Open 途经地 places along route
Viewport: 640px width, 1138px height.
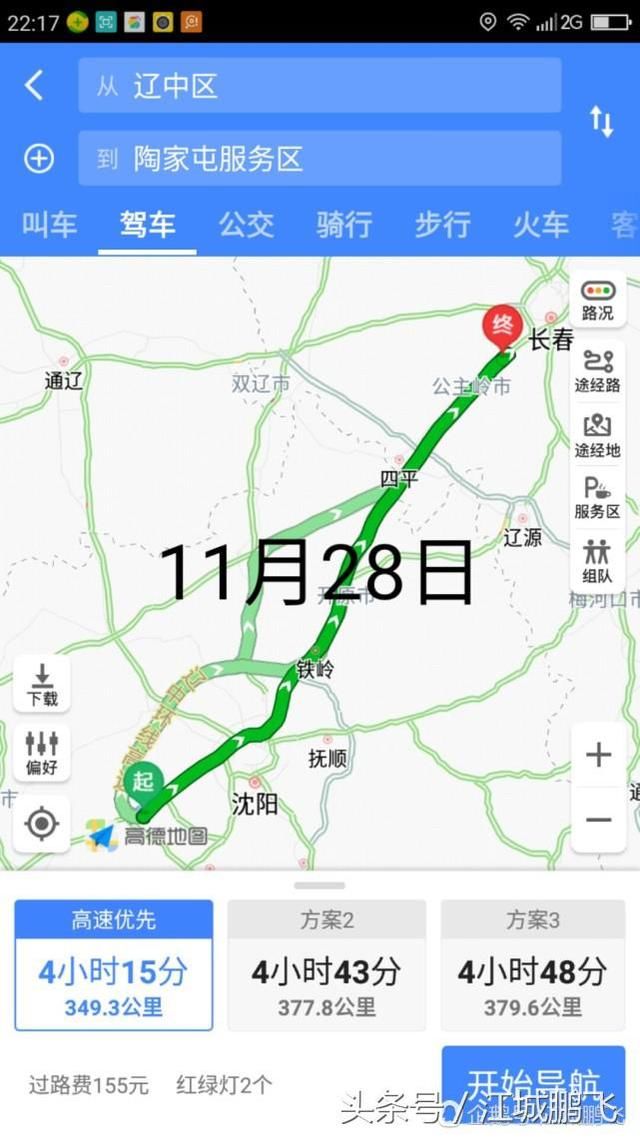click(598, 435)
